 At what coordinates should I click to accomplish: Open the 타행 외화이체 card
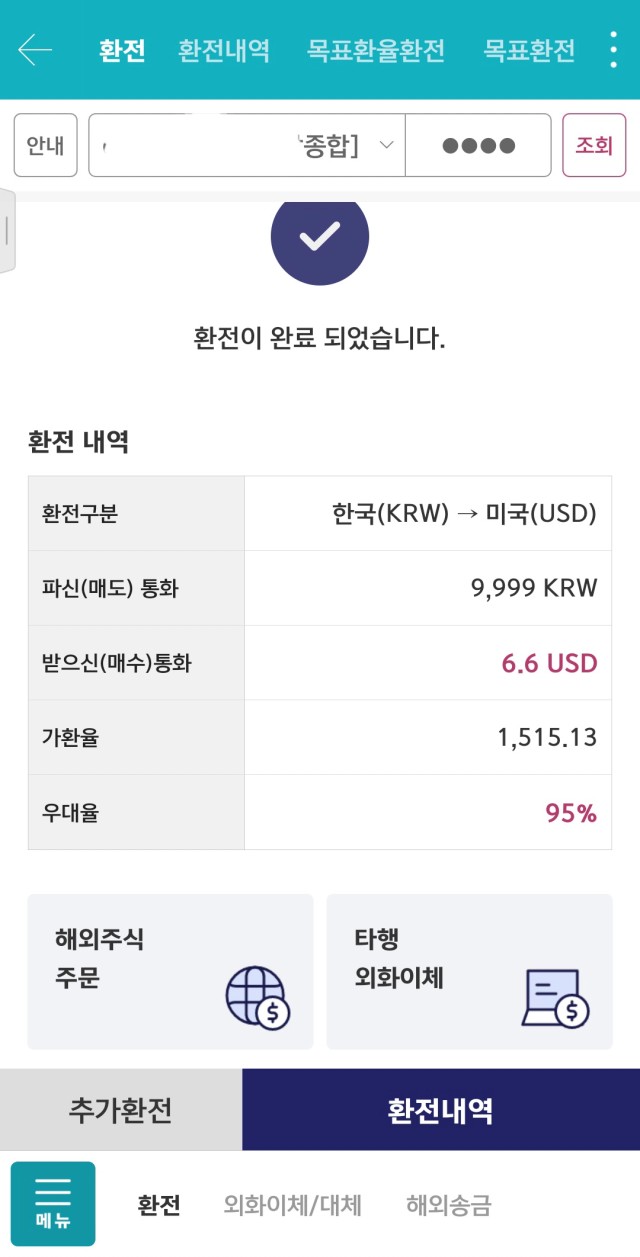coord(470,972)
